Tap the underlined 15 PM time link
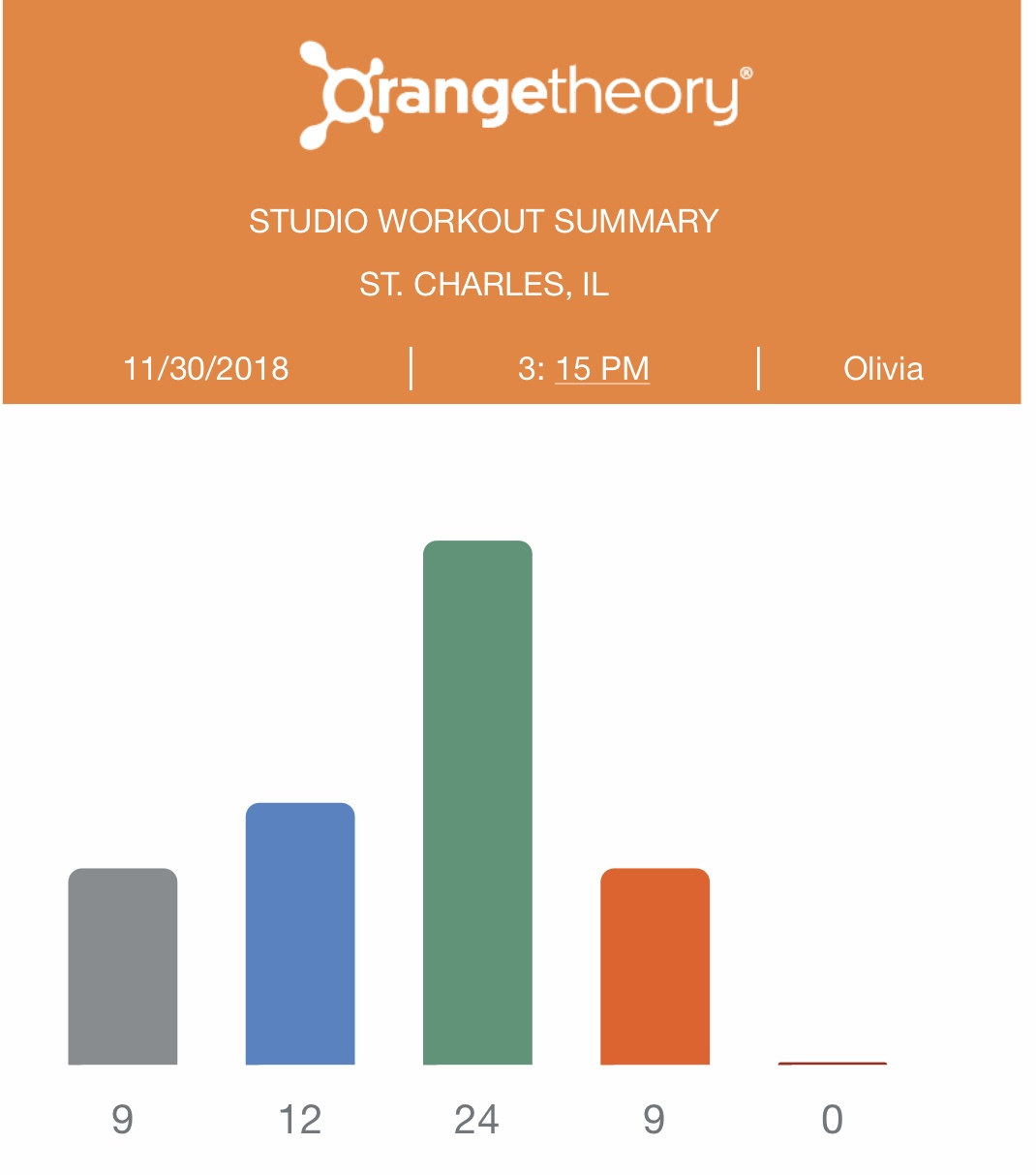 click(x=601, y=369)
